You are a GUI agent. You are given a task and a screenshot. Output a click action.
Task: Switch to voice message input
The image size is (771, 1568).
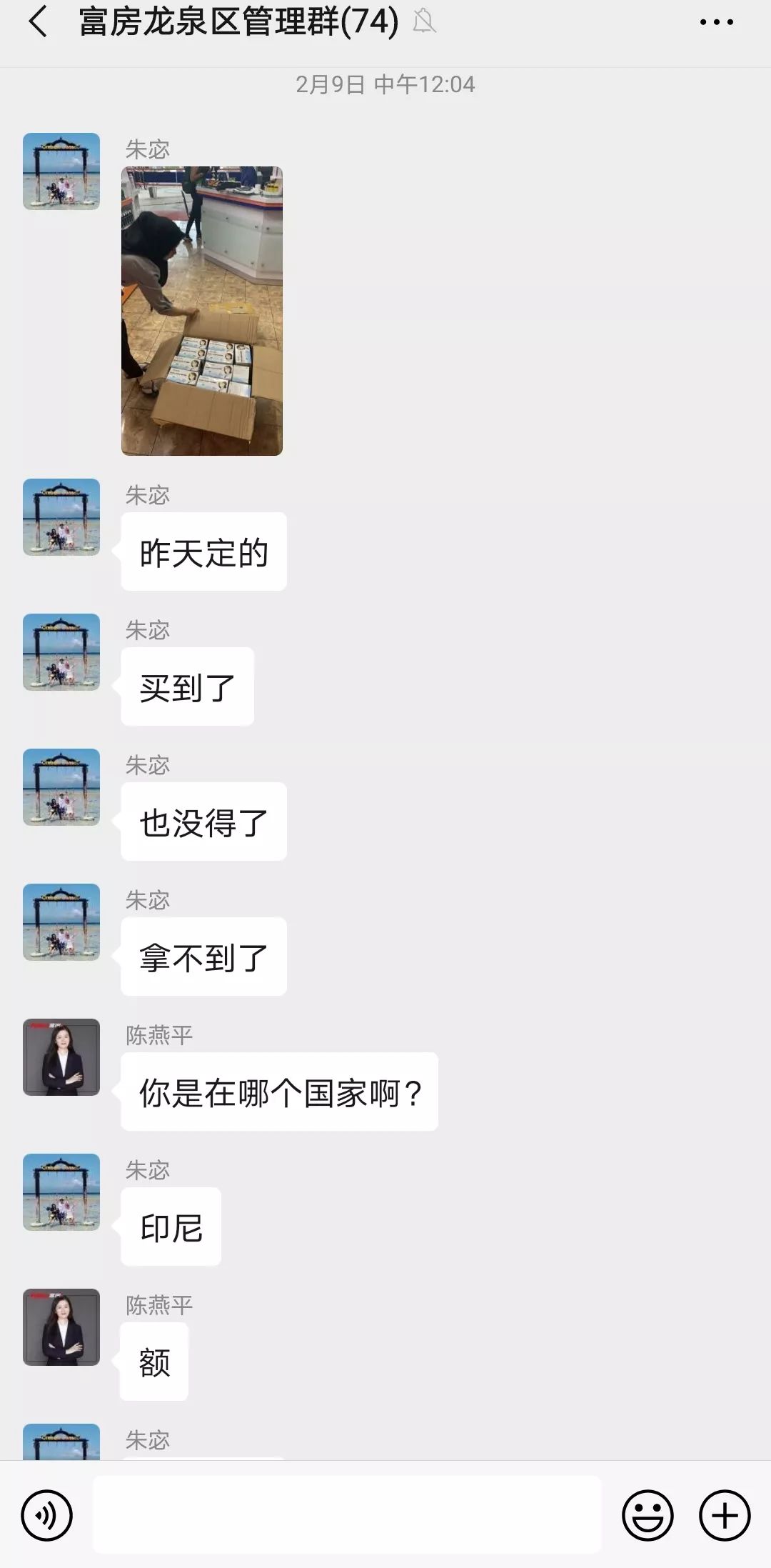click(47, 1515)
